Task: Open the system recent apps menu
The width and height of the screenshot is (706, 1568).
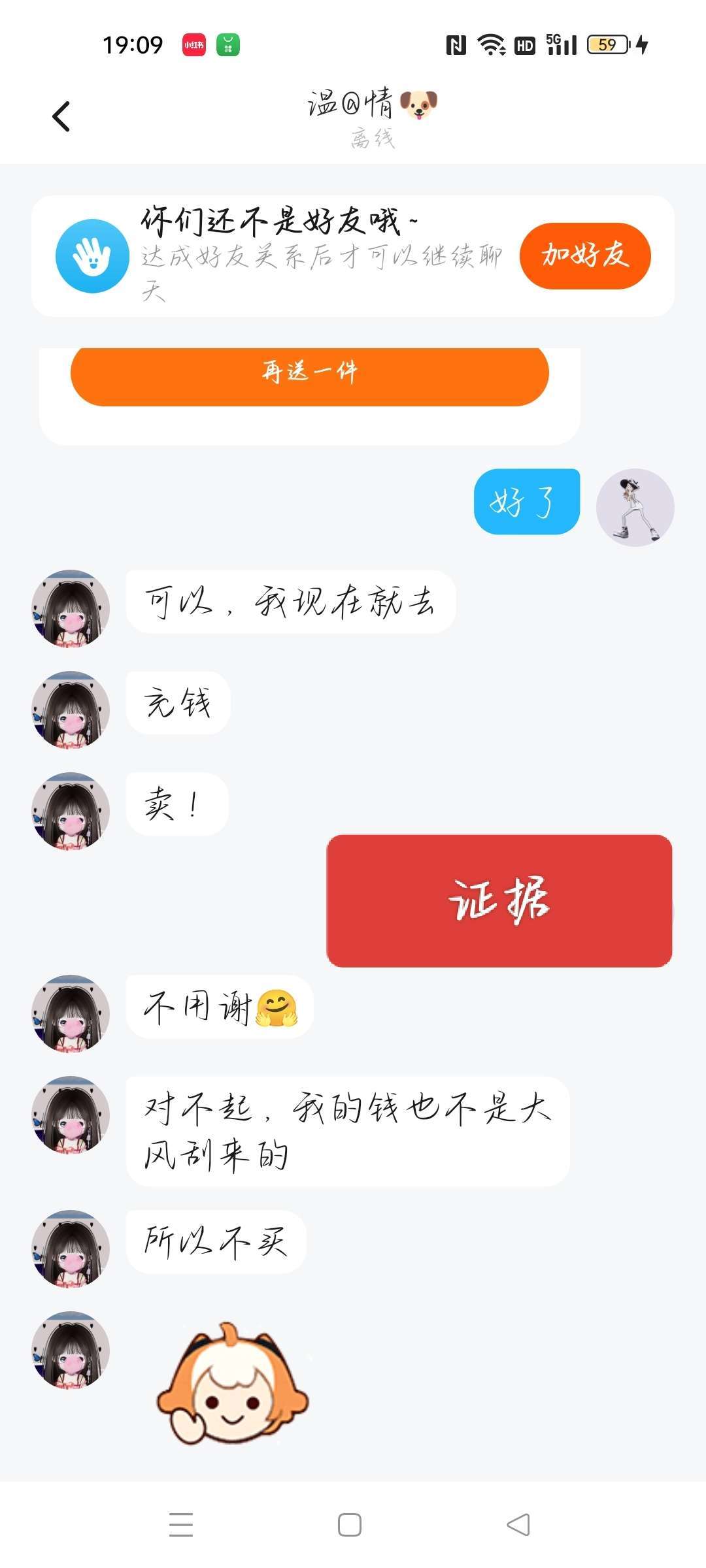Action: point(181,1525)
